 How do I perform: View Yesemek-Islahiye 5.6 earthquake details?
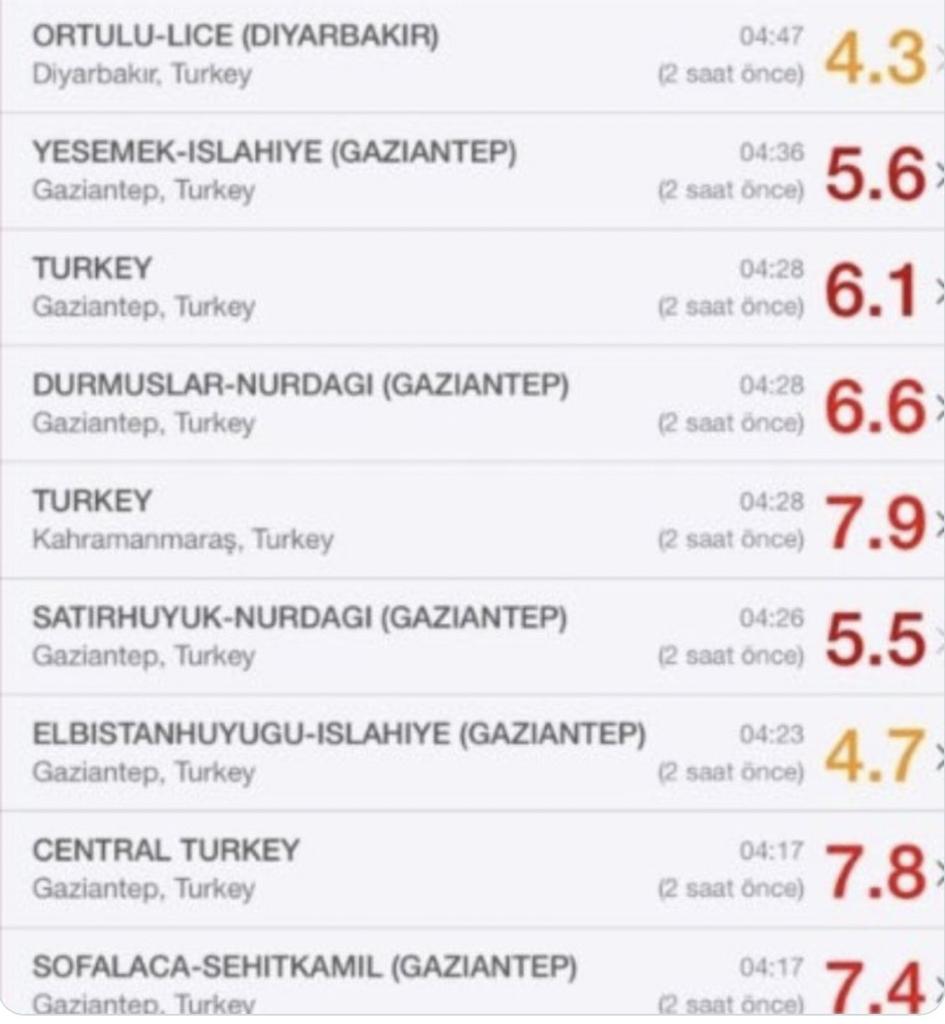pyautogui.click(x=472, y=172)
